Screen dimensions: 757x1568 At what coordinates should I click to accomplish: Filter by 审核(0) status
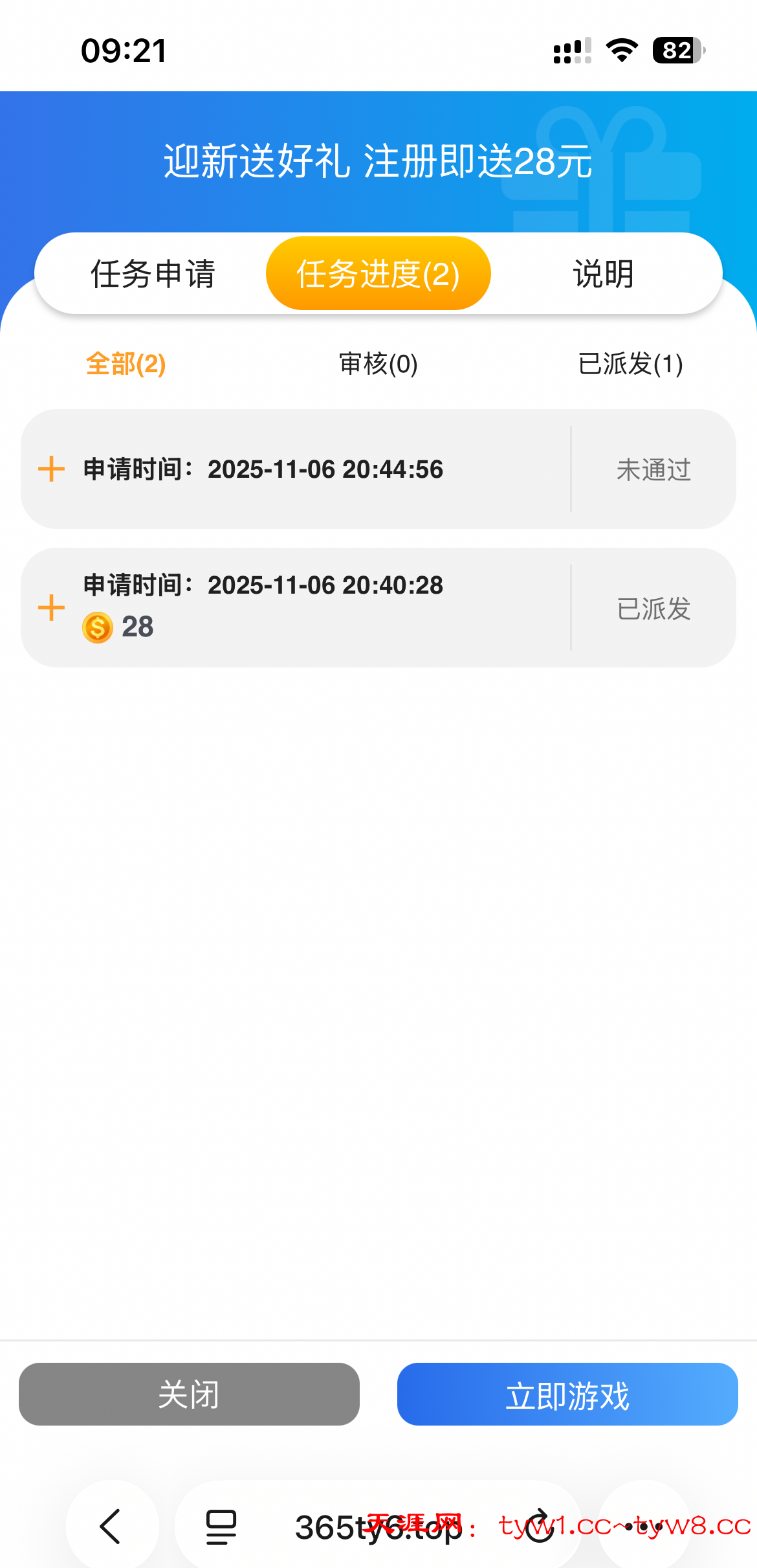[x=378, y=364]
